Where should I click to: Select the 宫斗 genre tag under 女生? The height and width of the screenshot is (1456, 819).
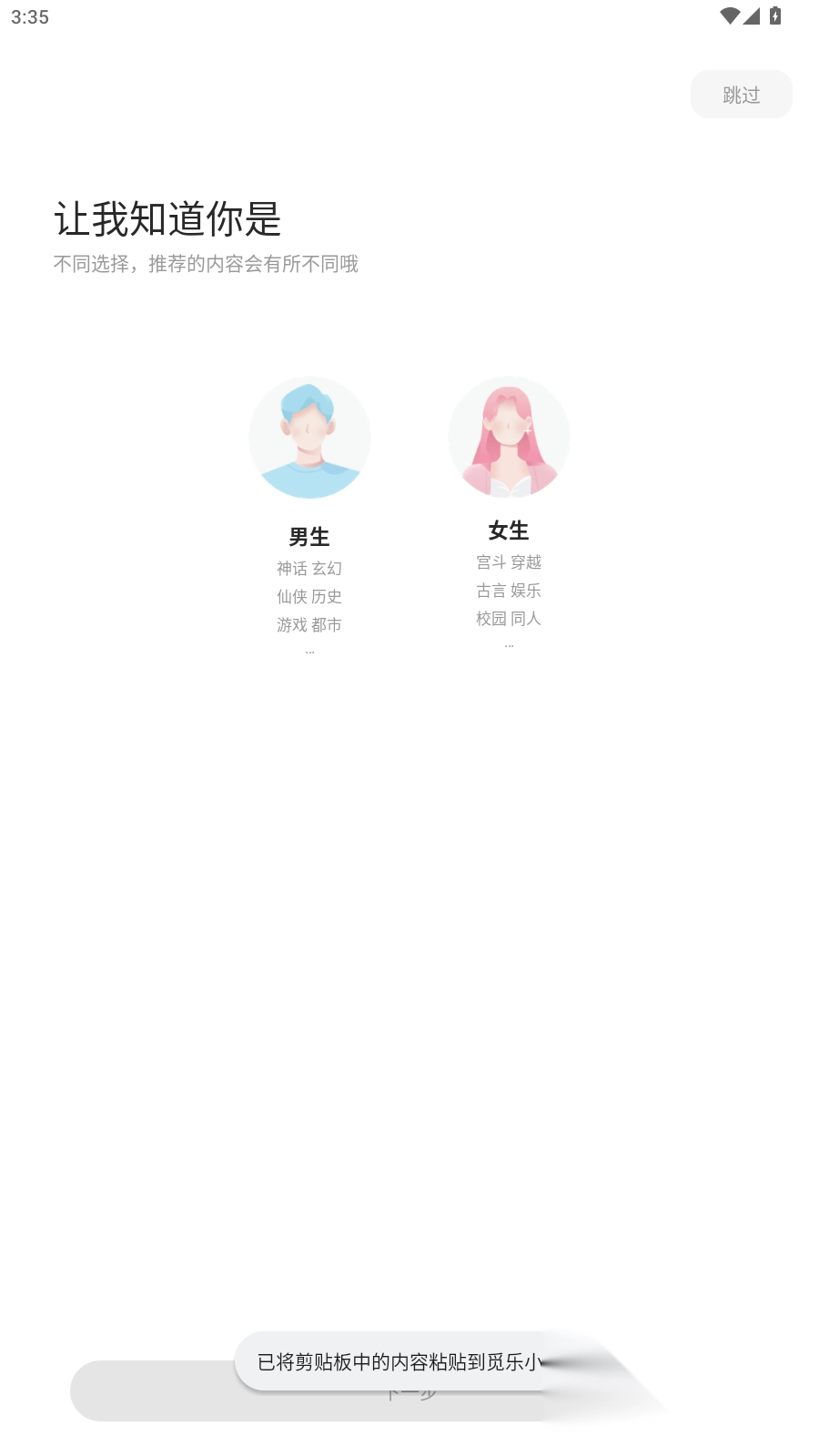point(490,561)
